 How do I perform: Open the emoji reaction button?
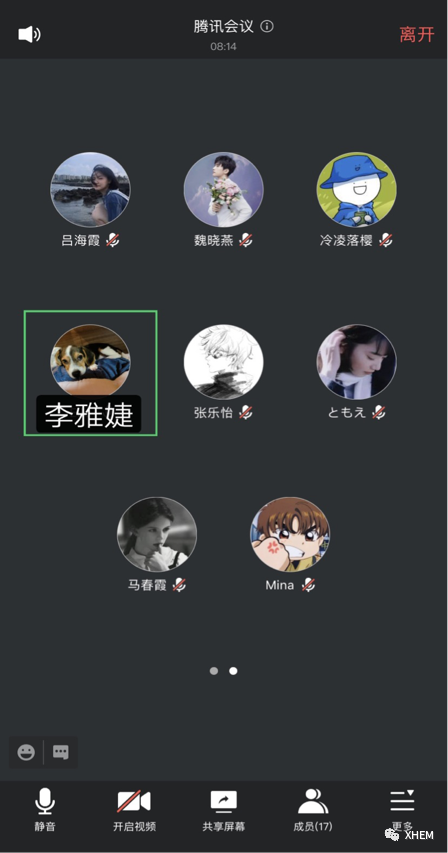(26, 752)
